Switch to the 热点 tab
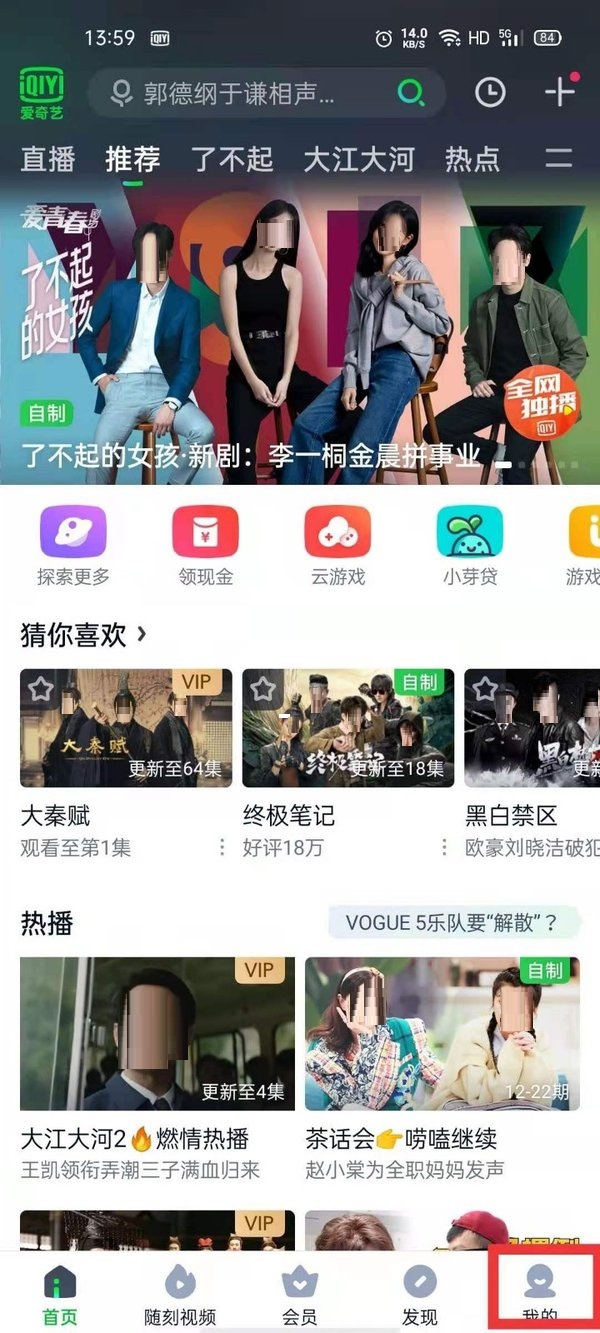Image resolution: width=600 pixels, height=1333 pixels. 472,159
